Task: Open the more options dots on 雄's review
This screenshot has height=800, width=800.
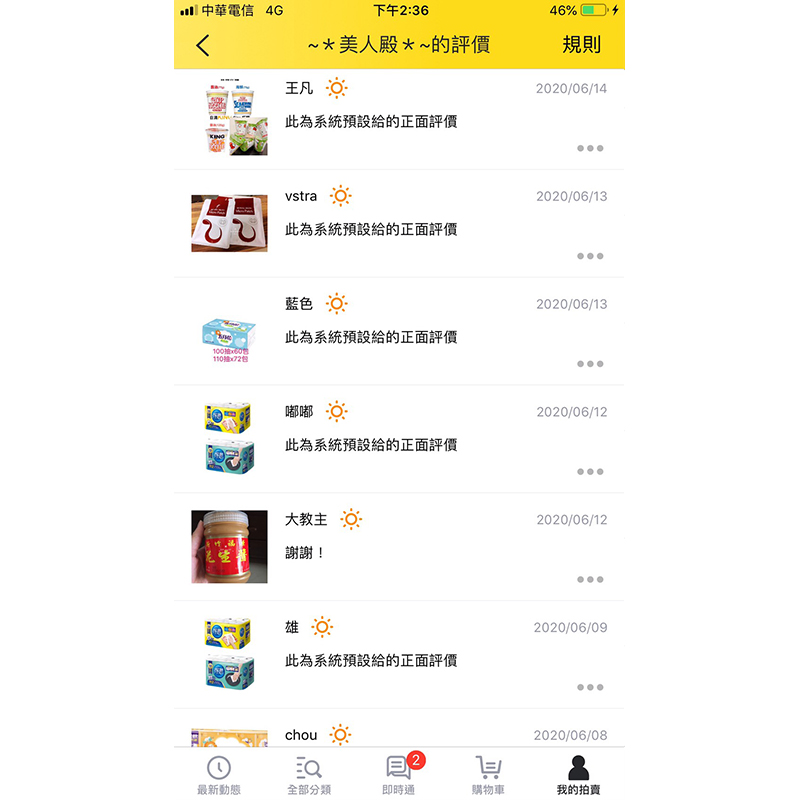Action: 590,687
